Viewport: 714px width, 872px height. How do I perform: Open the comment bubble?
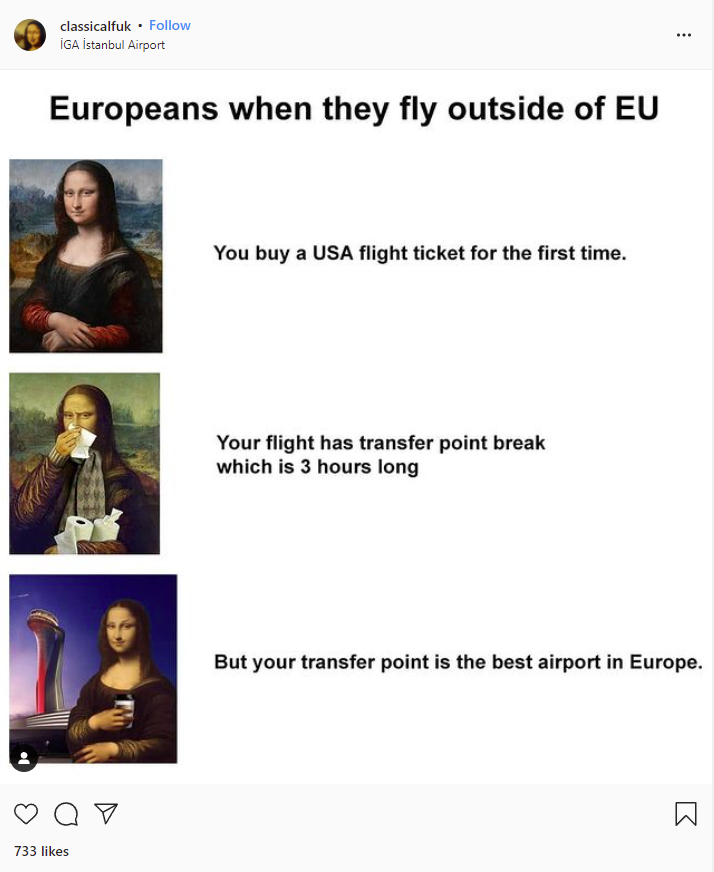tap(66, 814)
